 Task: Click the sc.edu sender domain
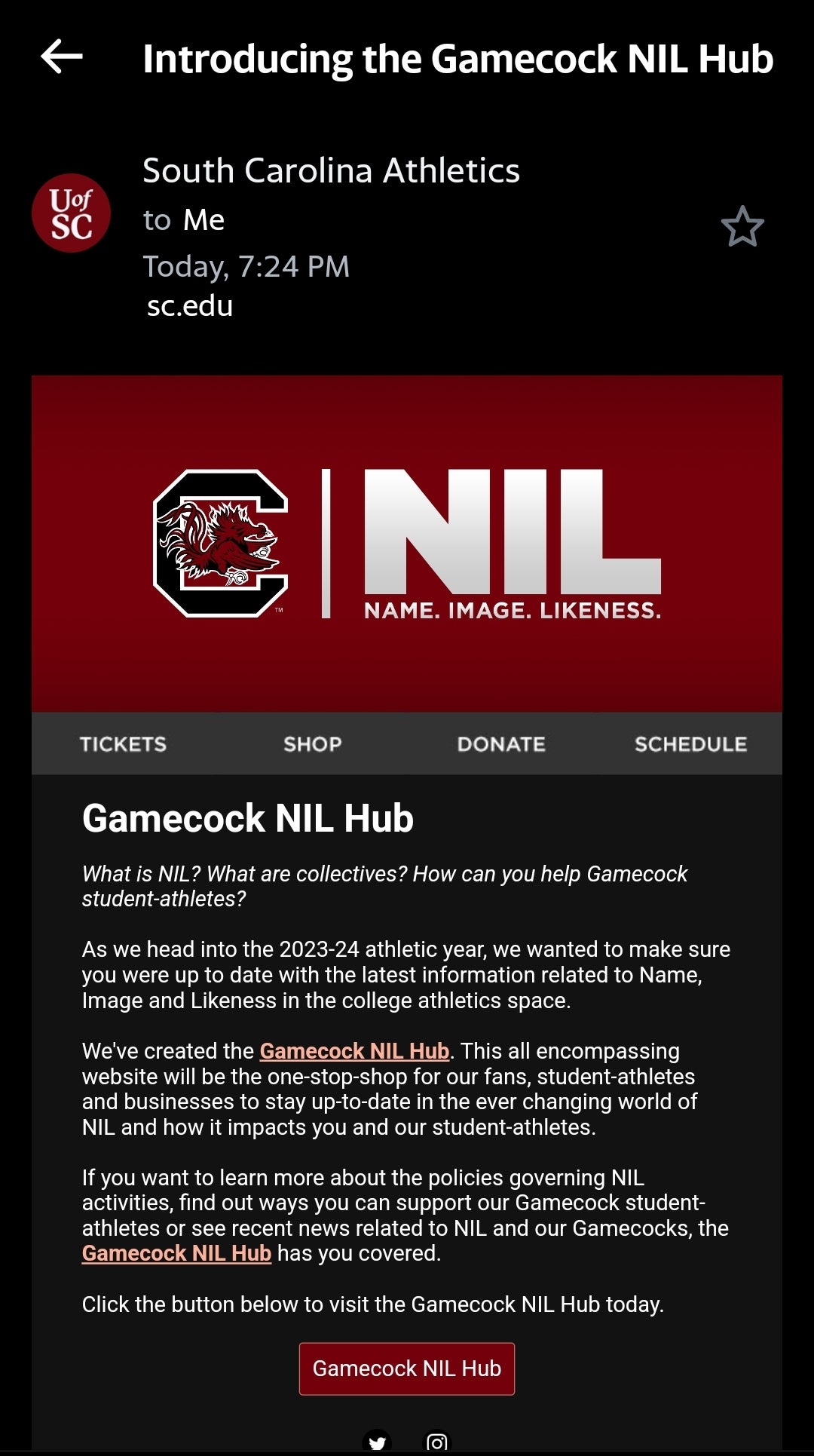188,305
